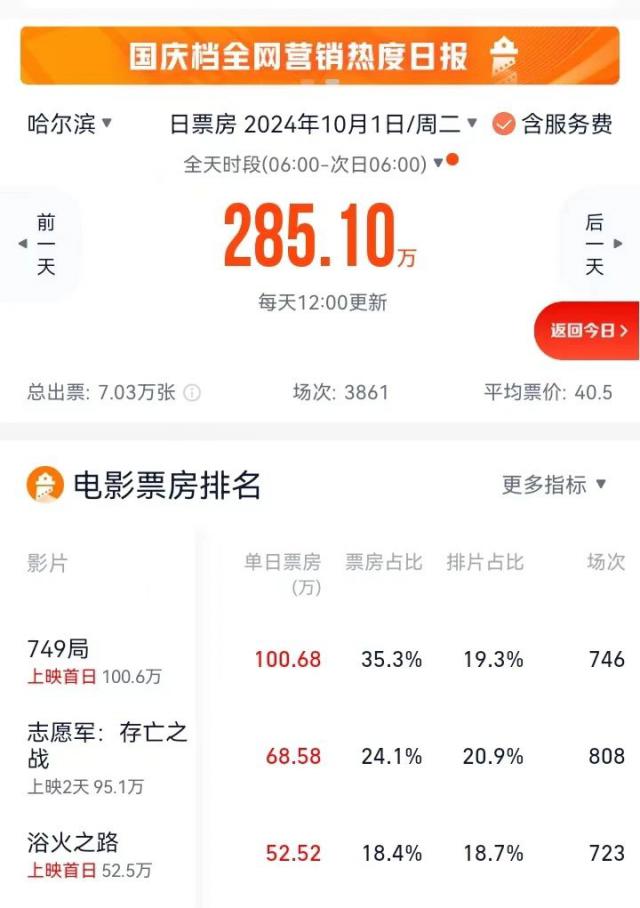Go to 前一天 box office
This screenshot has height=908, width=640.
tap(45, 245)
